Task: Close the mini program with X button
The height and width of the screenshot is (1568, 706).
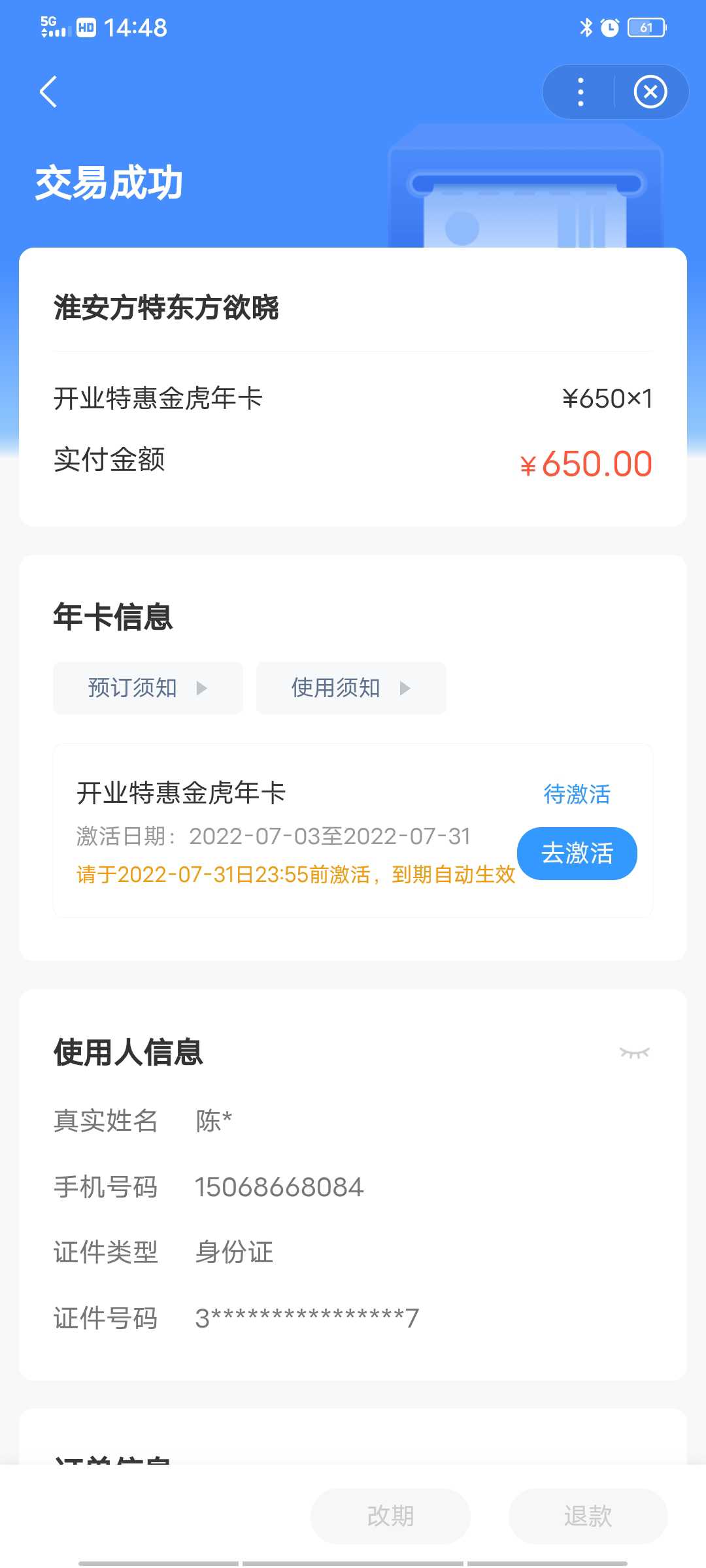Action: 650,91
